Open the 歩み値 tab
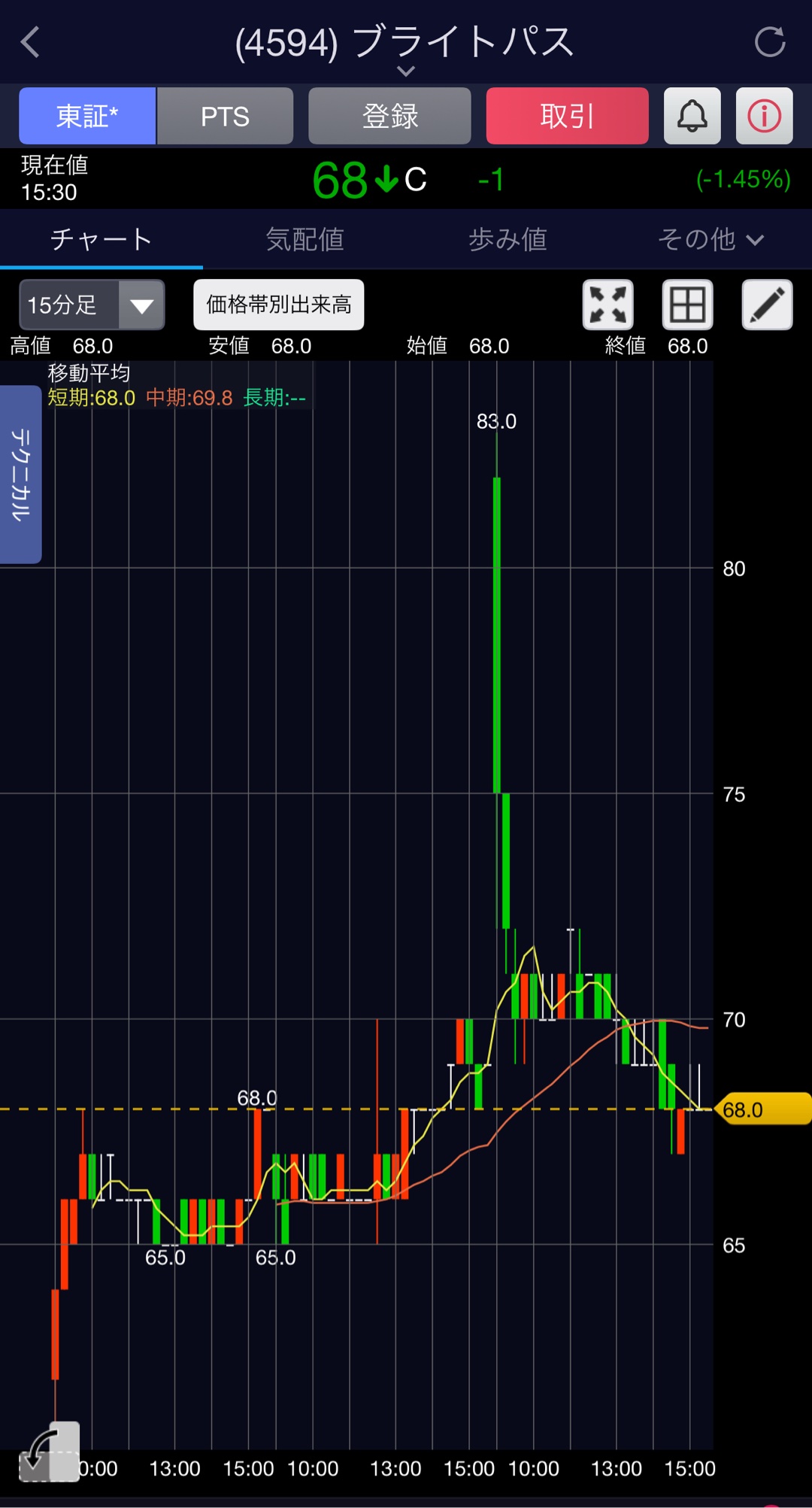Image resolution: width=812 pixels, height=1508 pixels. click(x=507, y=239)
